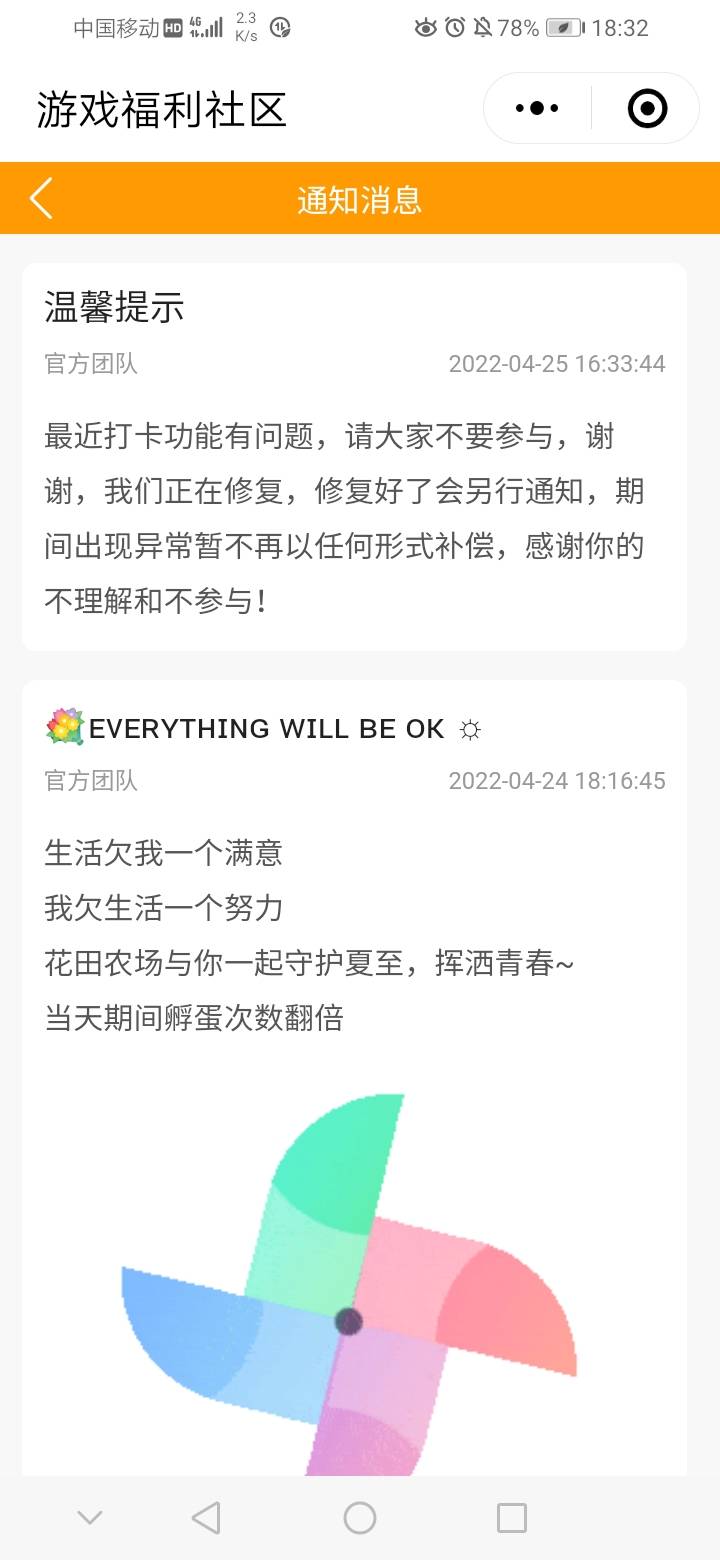Go to the phone's home screen

click(x=360, y=1518)
